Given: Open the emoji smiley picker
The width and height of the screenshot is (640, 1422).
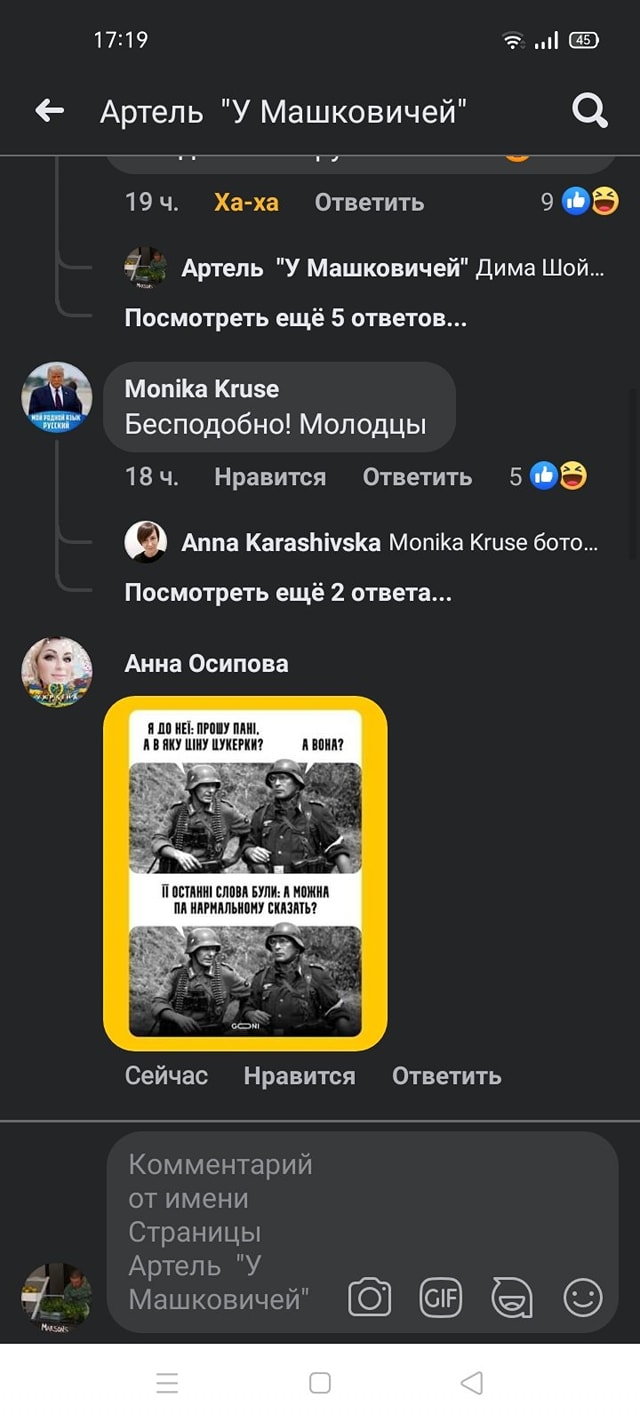Looking at the screenshot, I should 583,1298.
